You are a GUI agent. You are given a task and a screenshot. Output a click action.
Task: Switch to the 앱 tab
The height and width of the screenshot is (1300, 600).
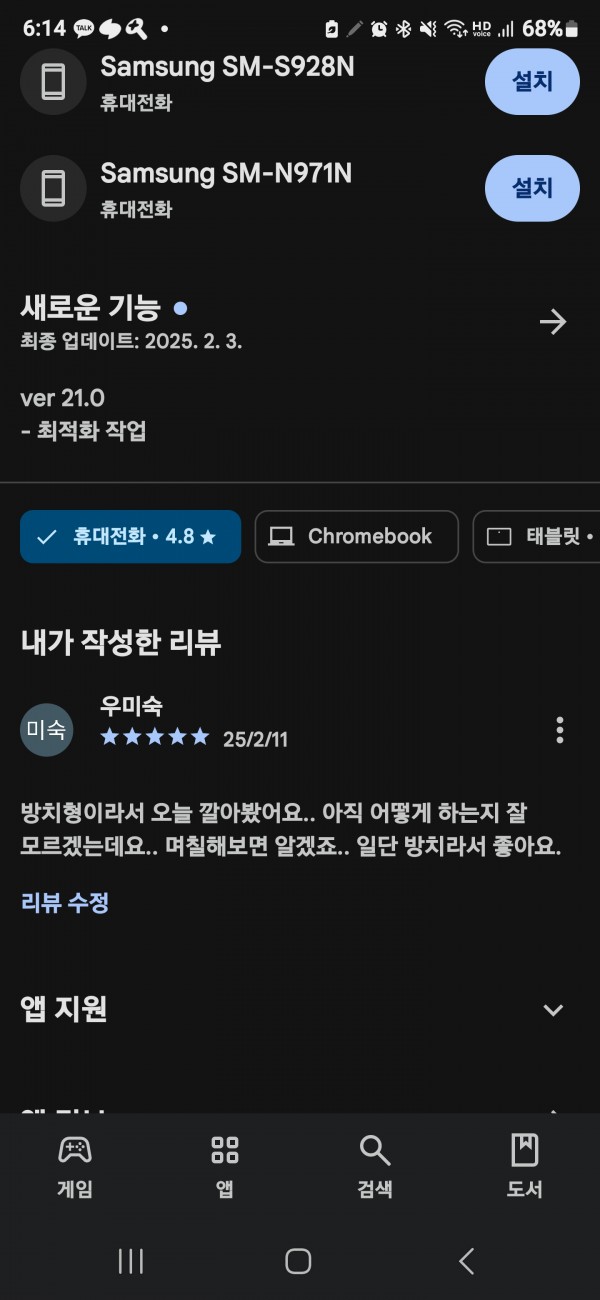pos(225,1167)
